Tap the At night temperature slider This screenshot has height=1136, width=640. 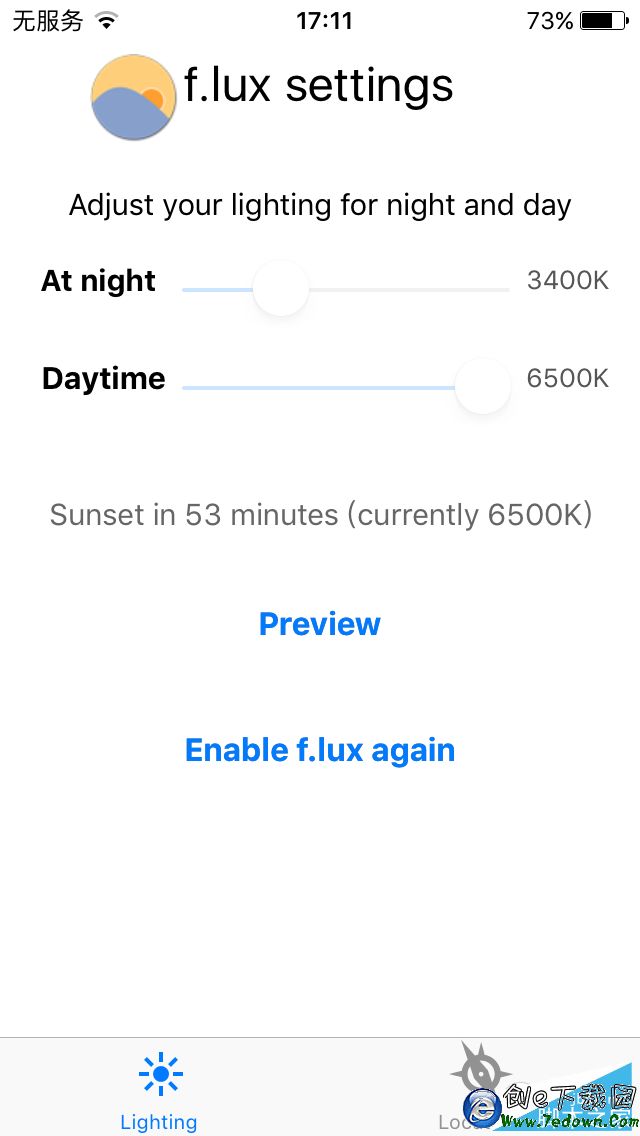[281, 289]
